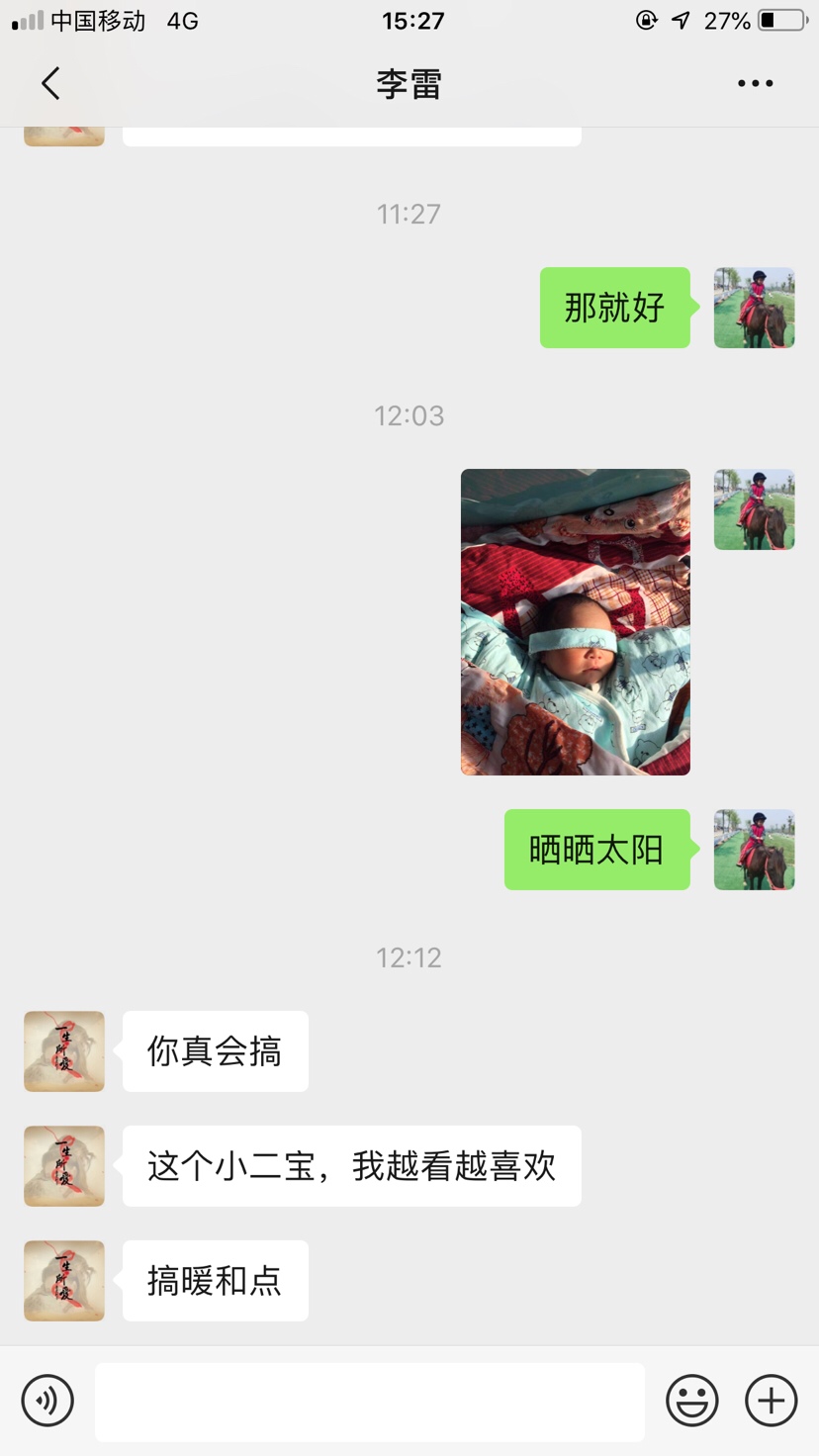This screenshot has height=1456, width=819.
Task: Switch to voice message input
Action: click(47, 1401)
